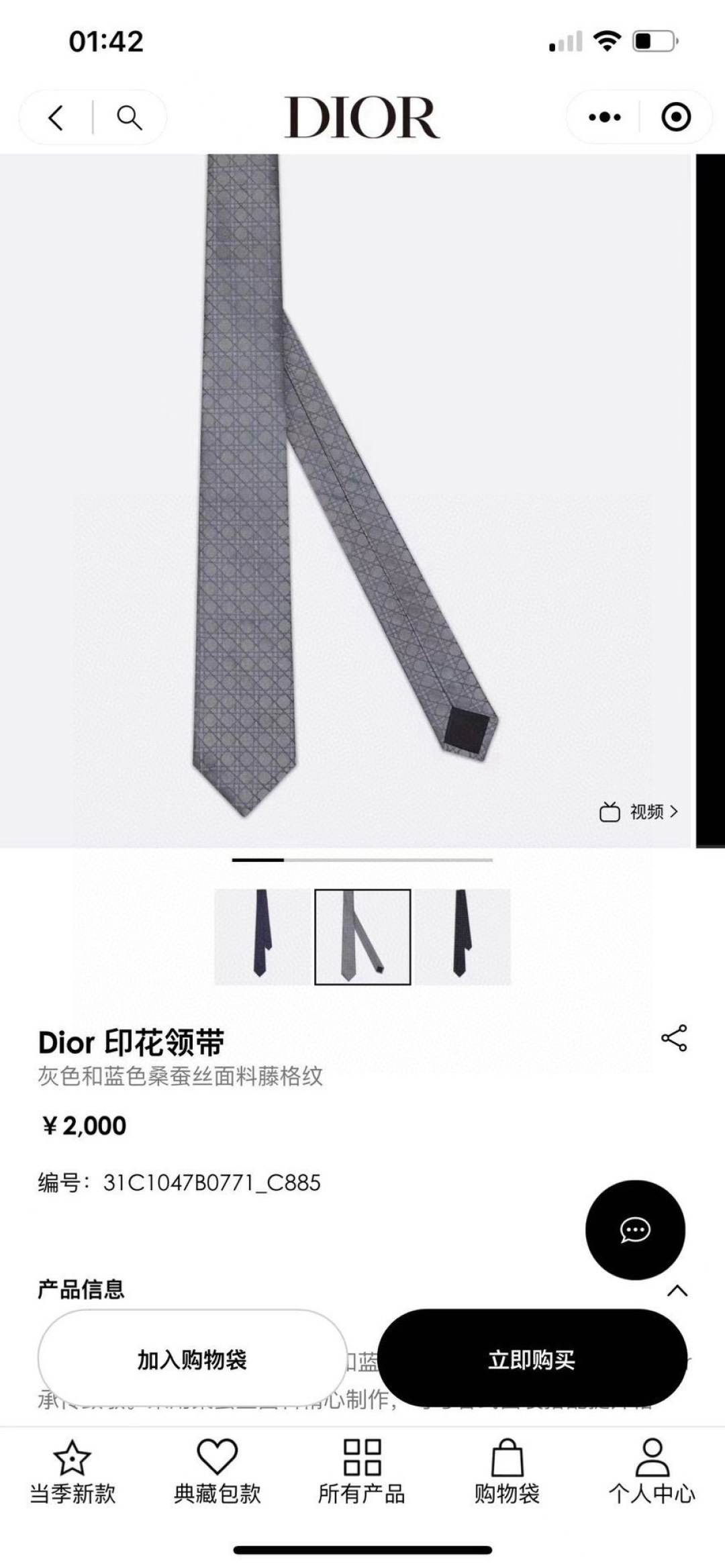Open customer service chat bubble

tap(635, 1230)
